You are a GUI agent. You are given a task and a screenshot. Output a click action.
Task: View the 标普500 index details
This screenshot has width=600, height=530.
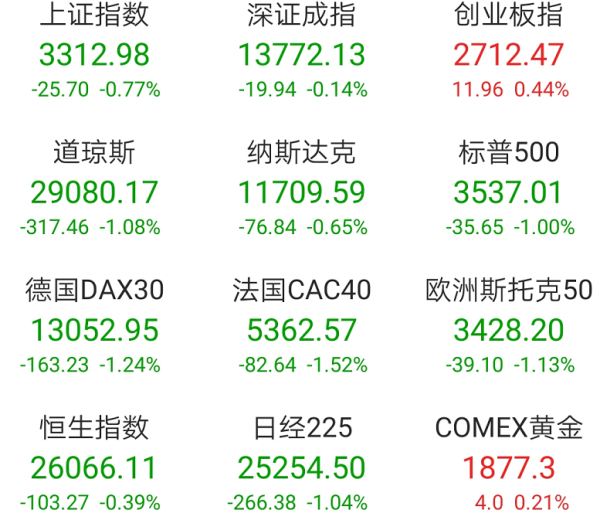pos(509,191)
